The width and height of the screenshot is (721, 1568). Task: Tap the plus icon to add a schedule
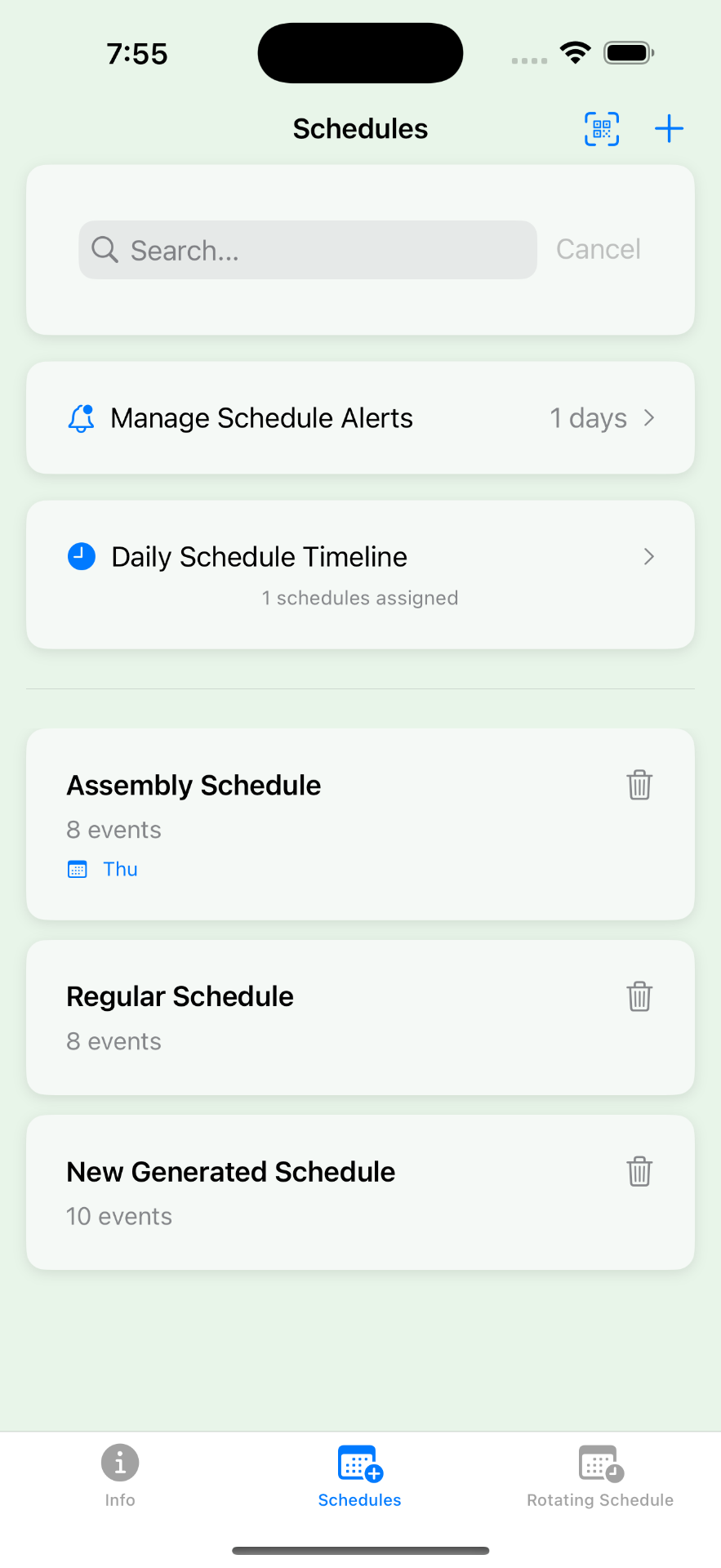coord(669,128)
